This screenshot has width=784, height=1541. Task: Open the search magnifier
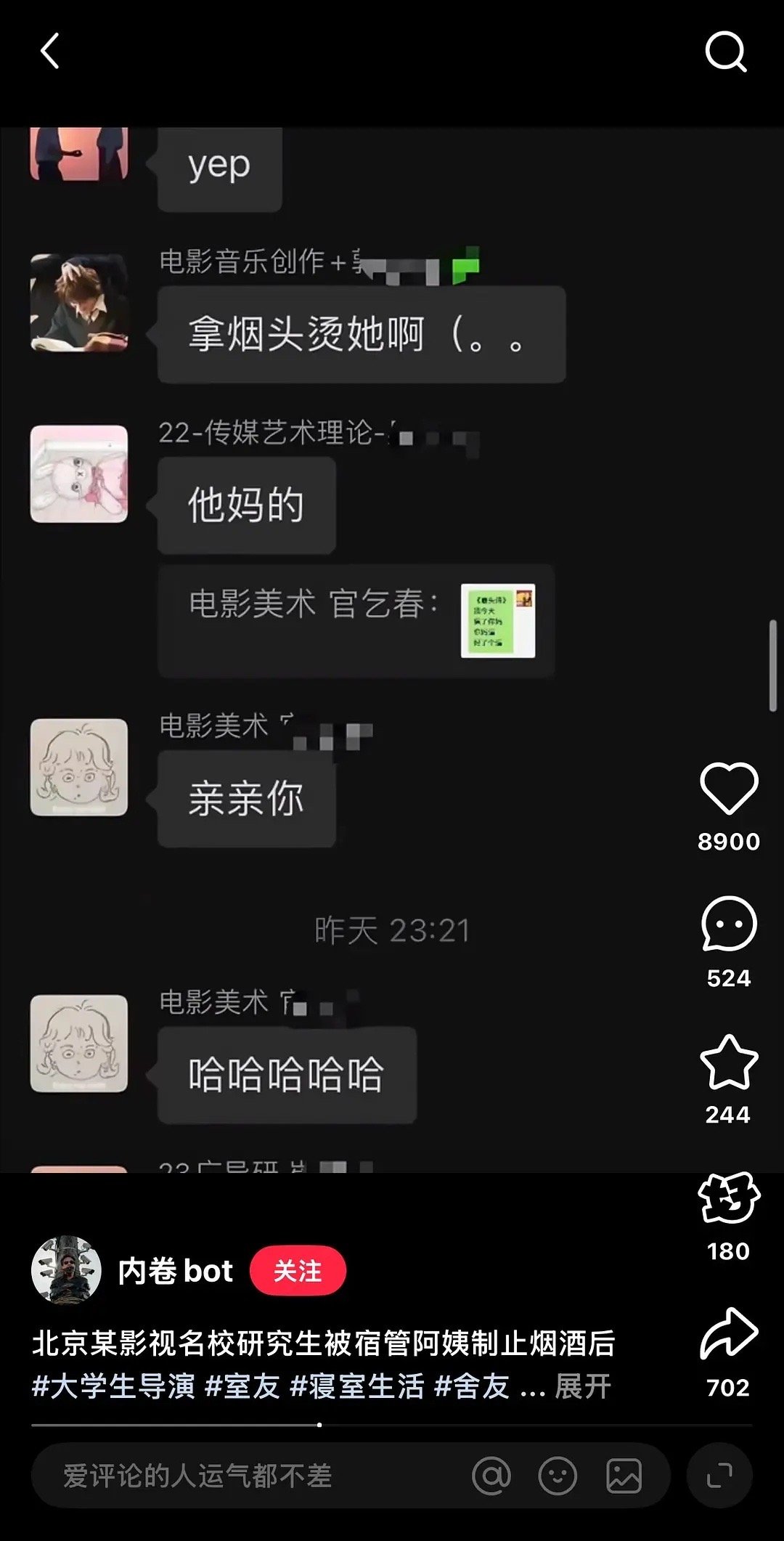click(726, 52)
